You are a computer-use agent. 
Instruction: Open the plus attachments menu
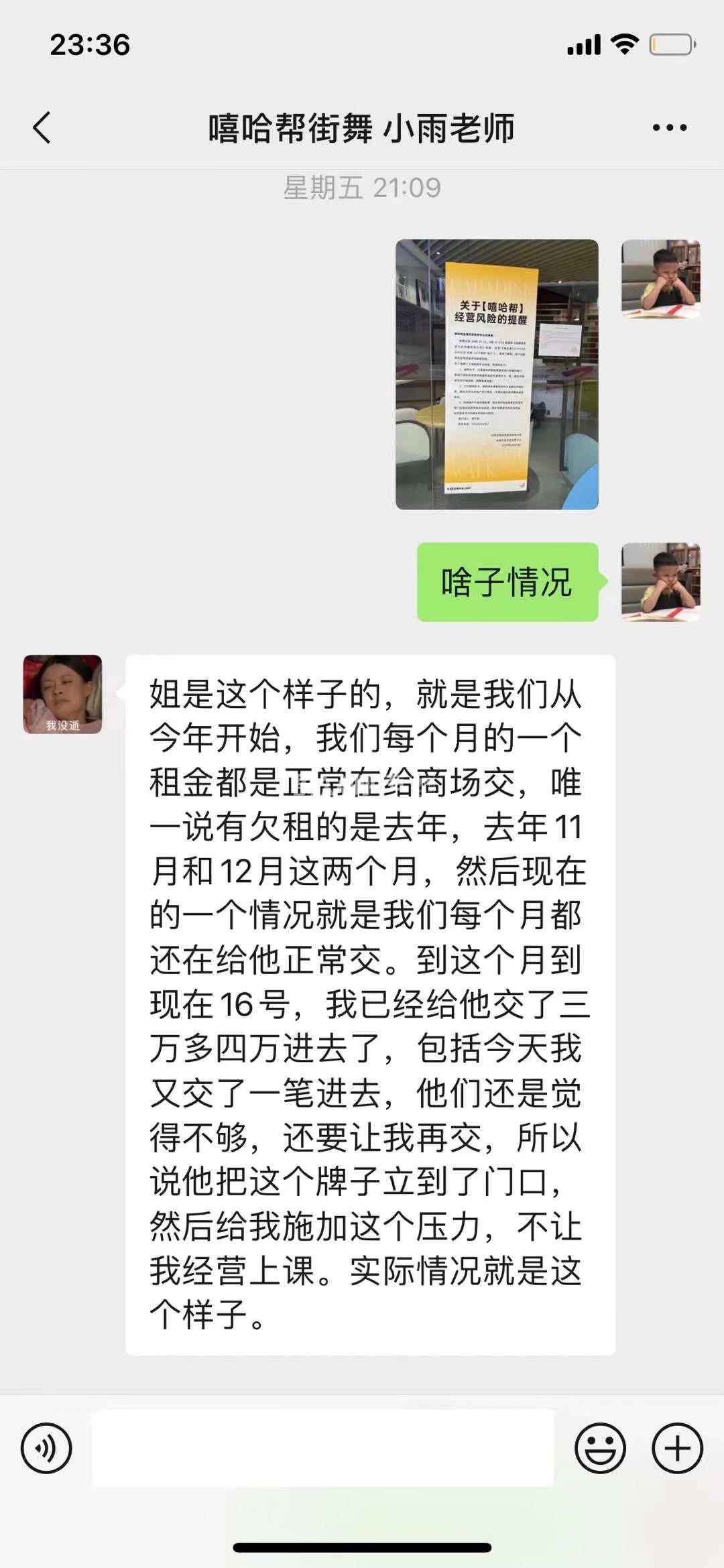pyautogui.click(x=677, y=1448)
